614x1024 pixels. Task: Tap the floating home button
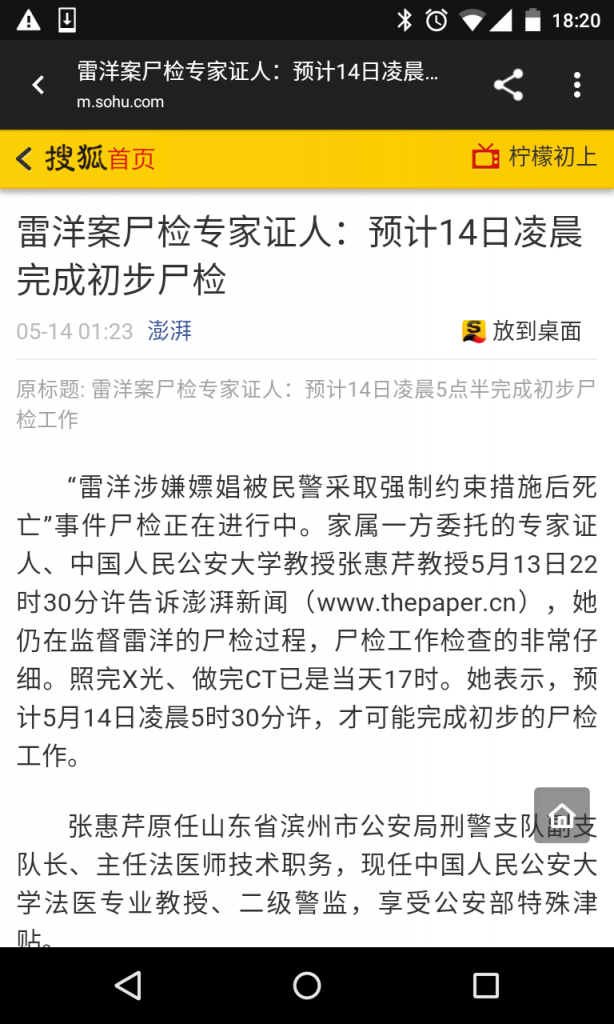click(x=562, y=815)
